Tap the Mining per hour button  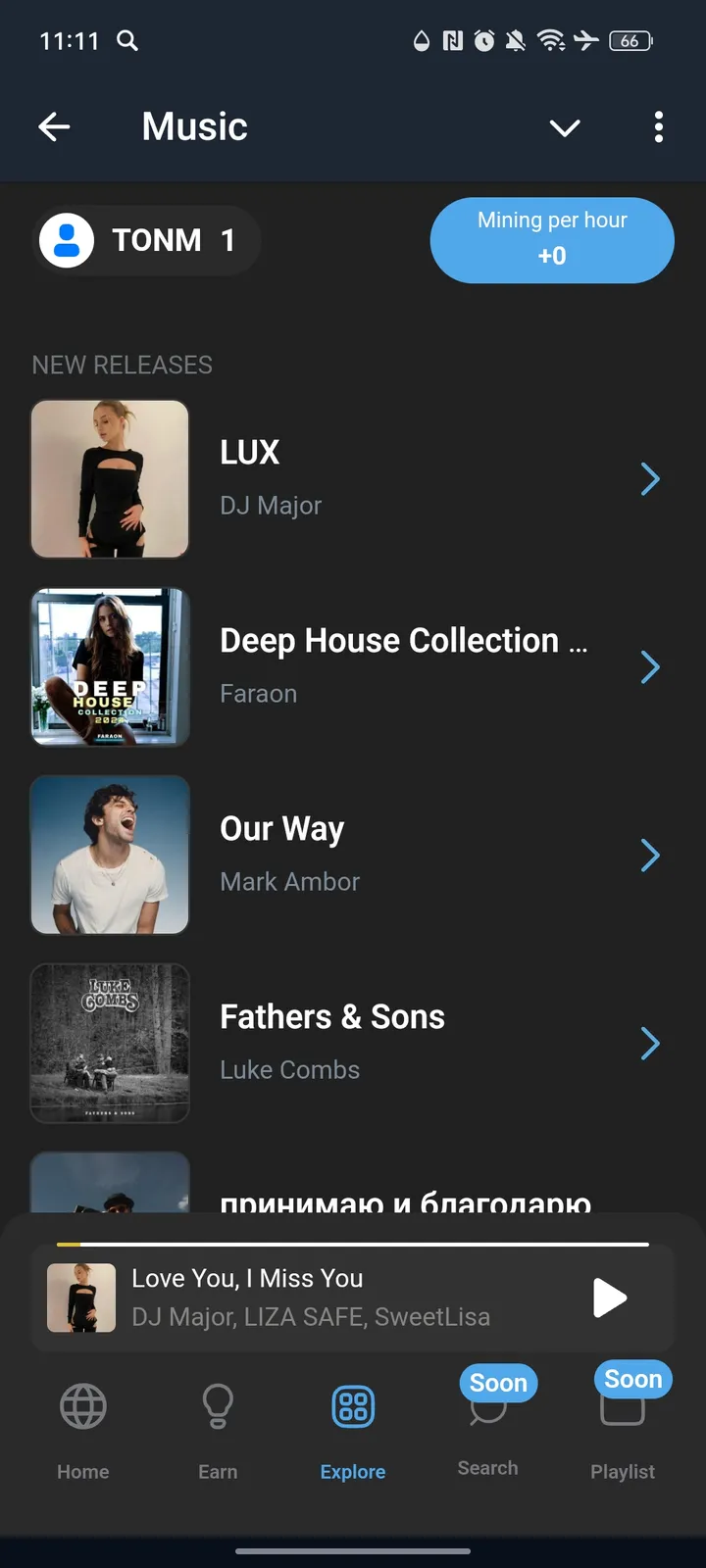click(x=552, y=240)
